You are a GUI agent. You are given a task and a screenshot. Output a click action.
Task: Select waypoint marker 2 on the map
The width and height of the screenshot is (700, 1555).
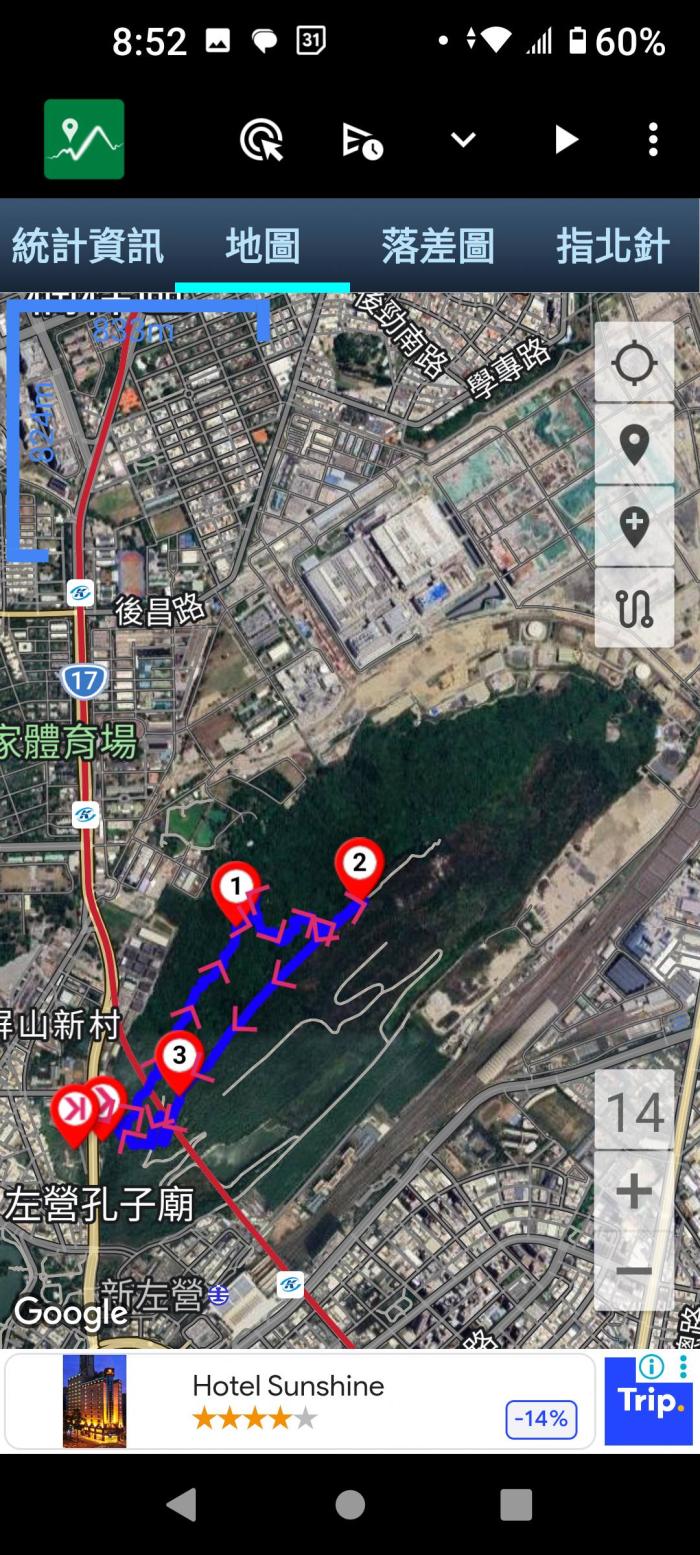(x=358, y=863)
